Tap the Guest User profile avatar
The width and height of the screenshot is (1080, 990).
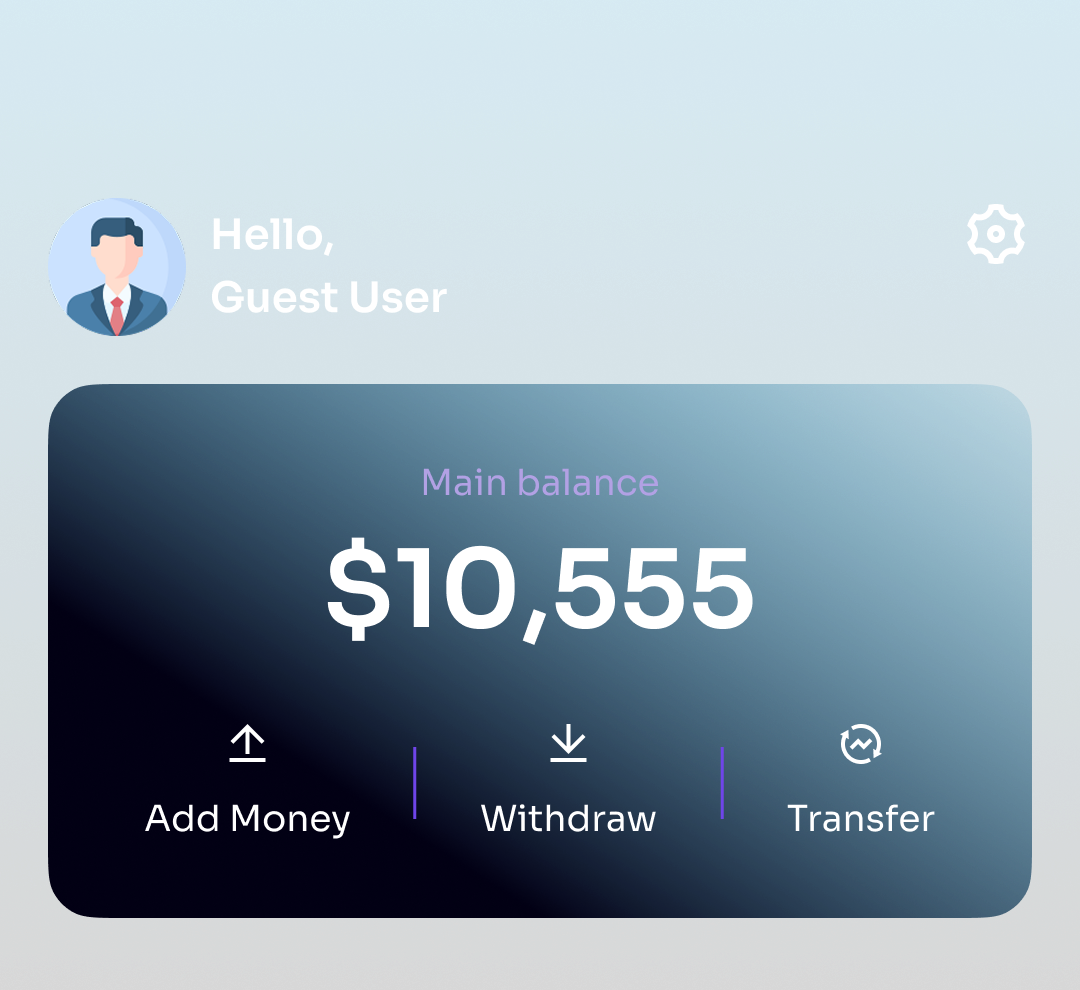point(117,267)
